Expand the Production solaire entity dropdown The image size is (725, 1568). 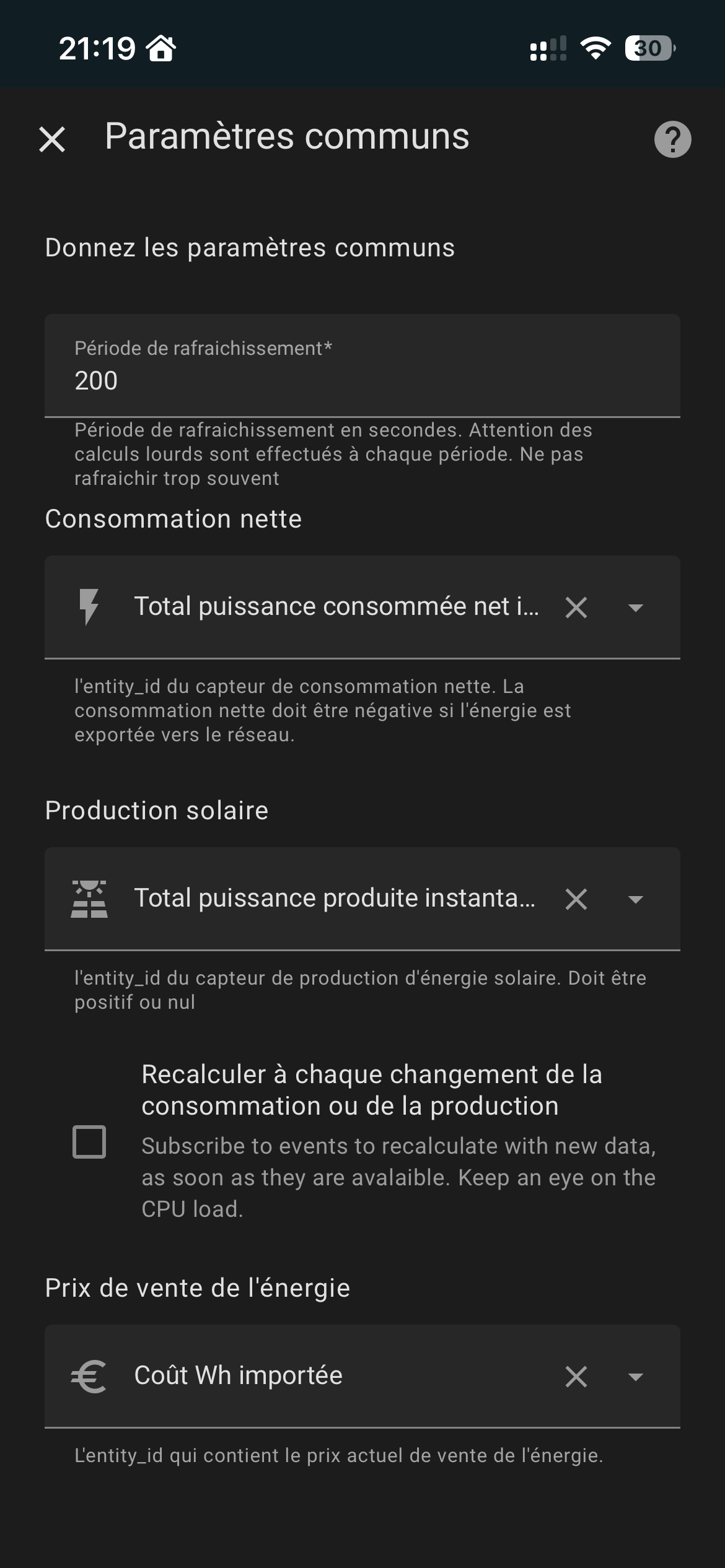(635, 899)
